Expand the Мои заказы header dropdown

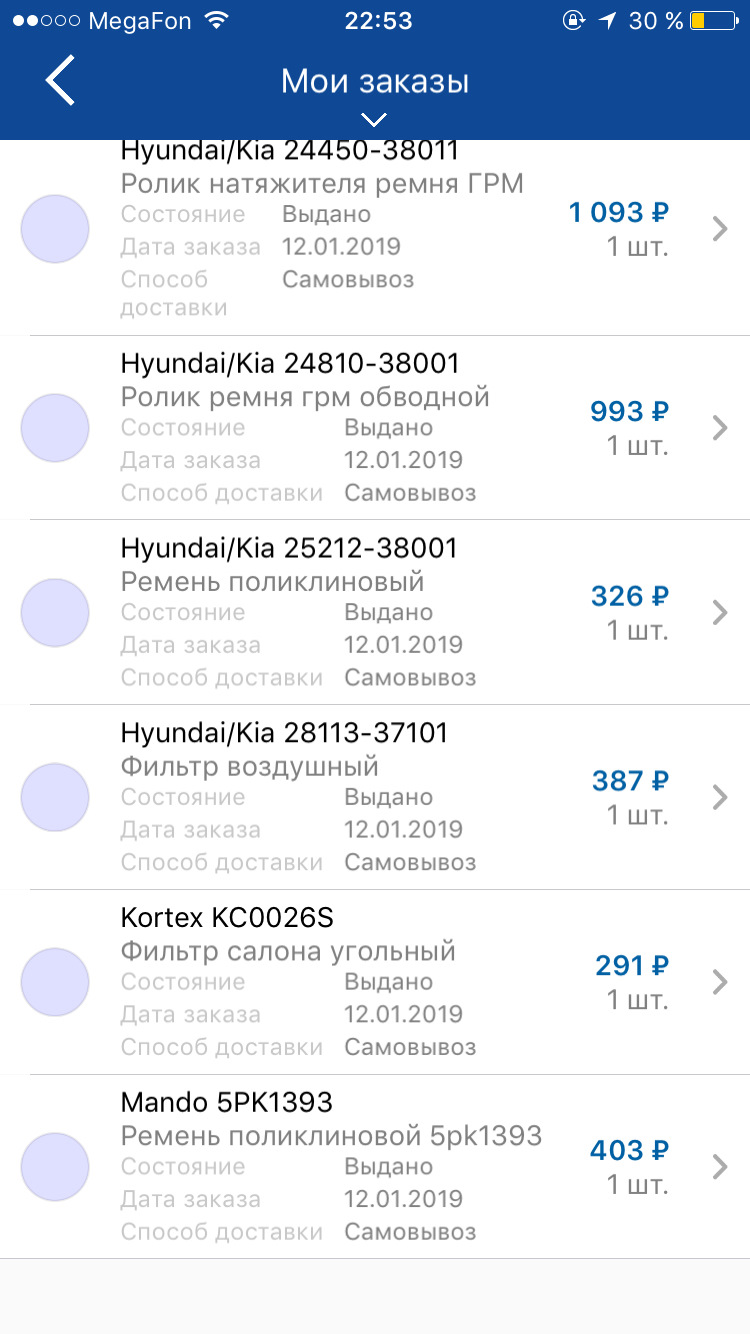click(x=374, y=120)
